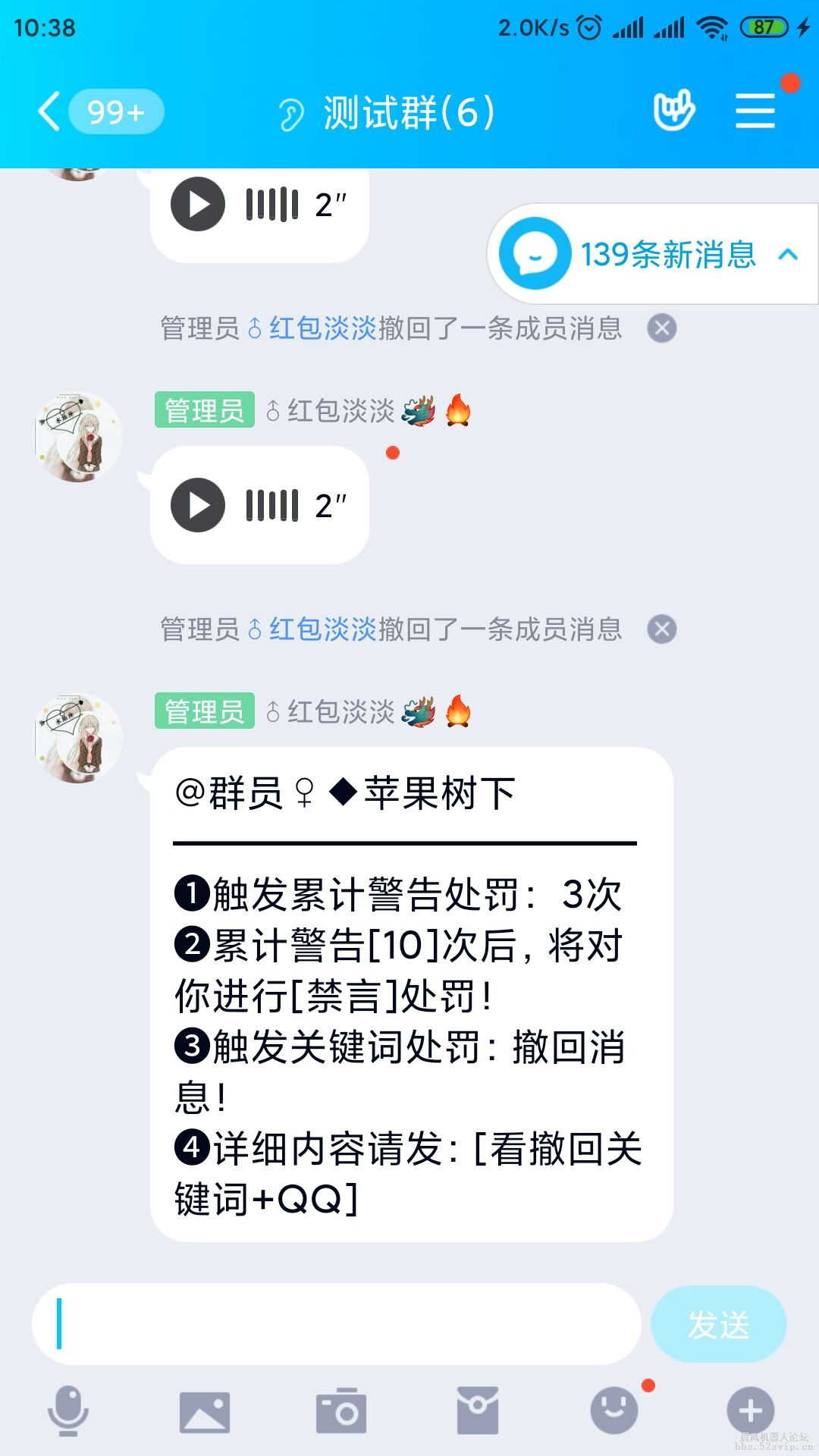
Task: Open the red packet icon
Action: [478, 1409]
